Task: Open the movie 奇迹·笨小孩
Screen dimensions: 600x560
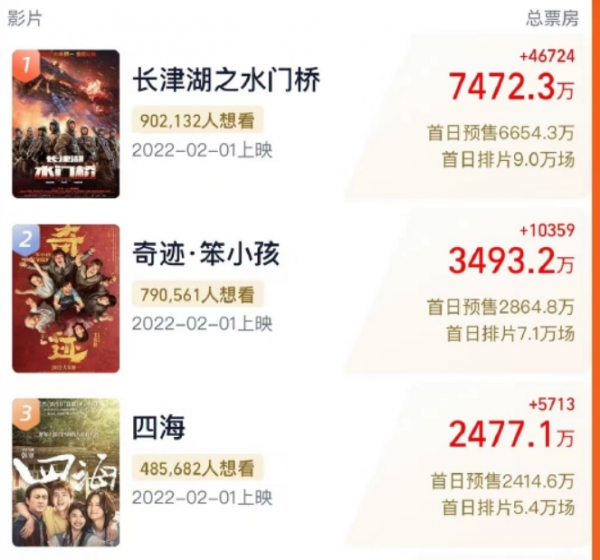Action: 205,253
